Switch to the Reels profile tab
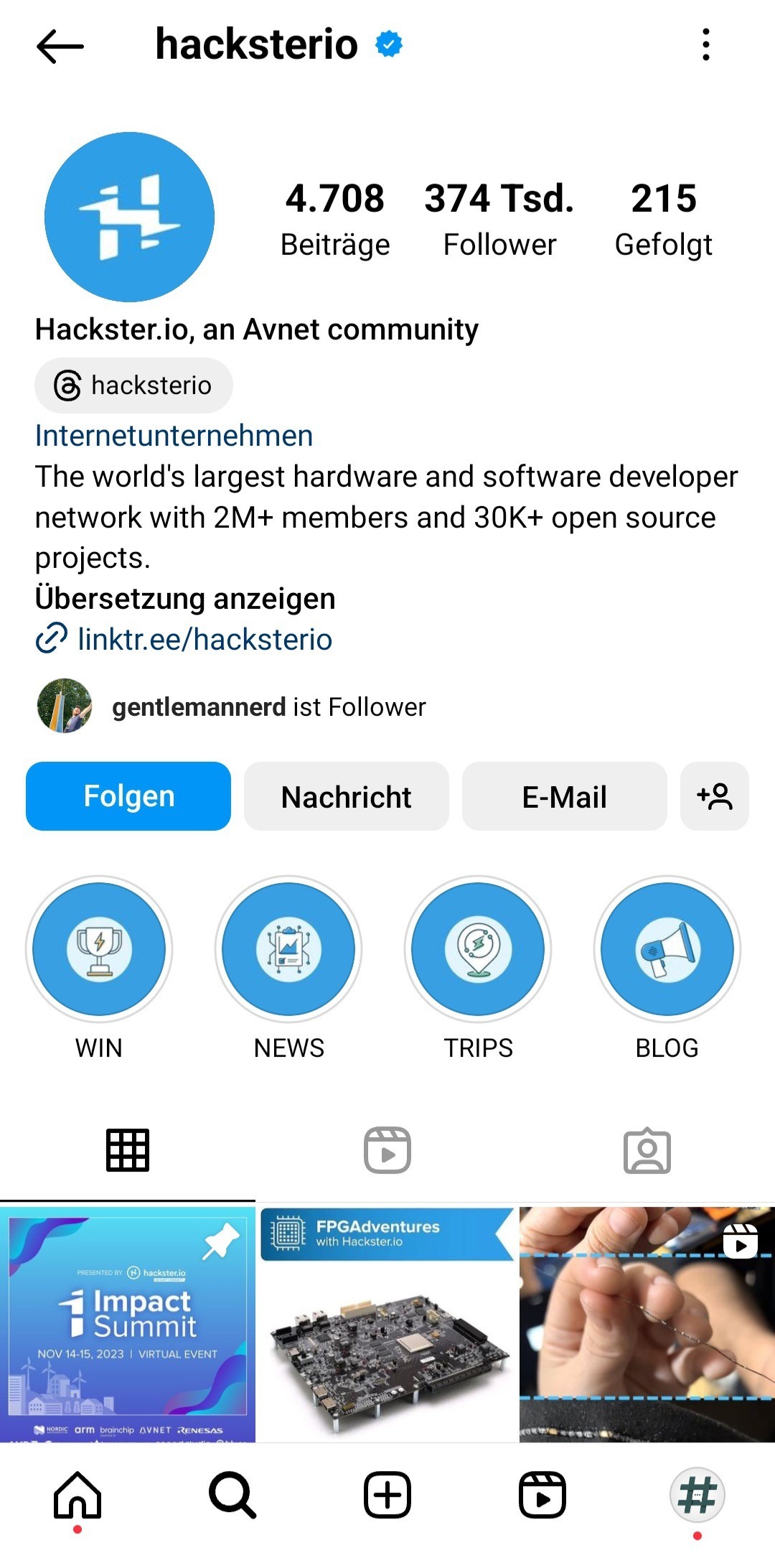This screenshot has height=1568, width=775. [387, 1150]
